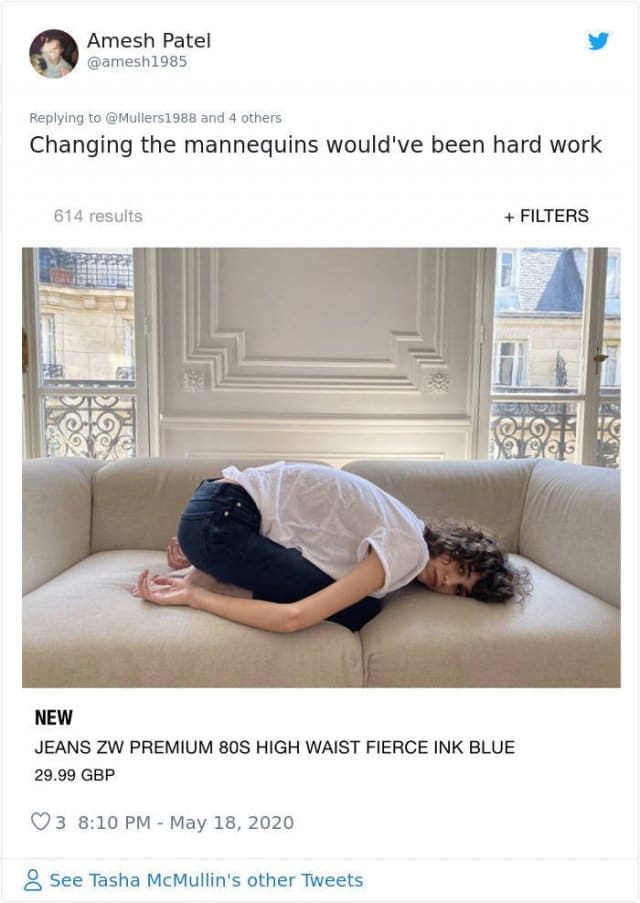Open the @Mullers1988 and 4 others link
This screenshot has height=903, width=640.
point(191,118)
